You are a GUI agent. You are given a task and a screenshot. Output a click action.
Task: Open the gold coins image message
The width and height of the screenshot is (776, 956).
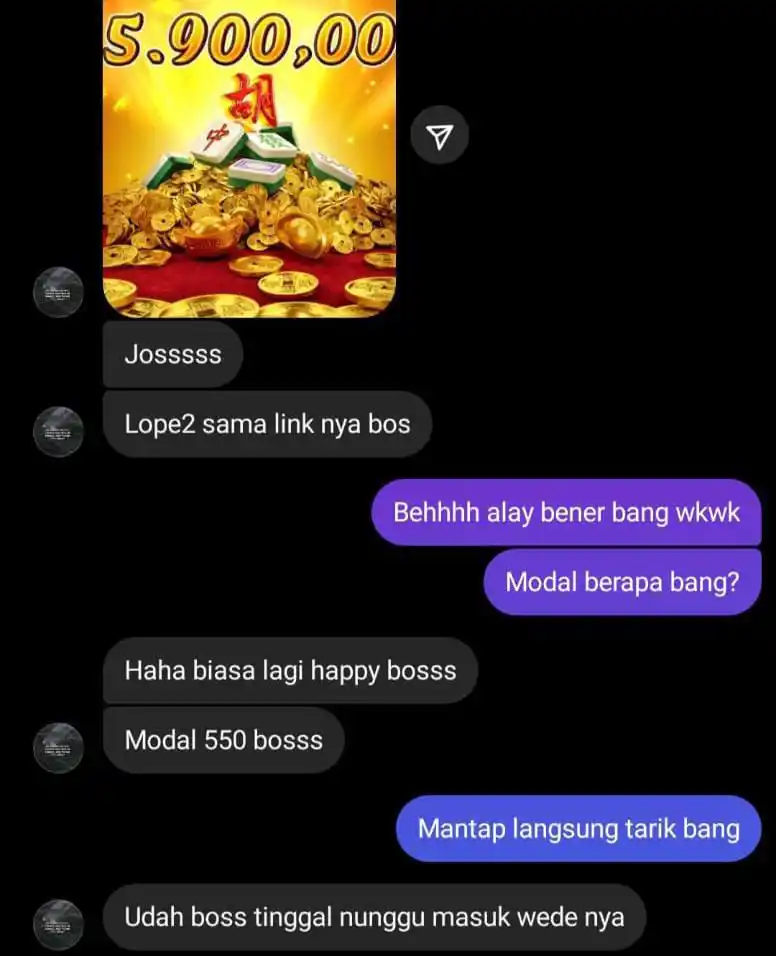(249, 160)
